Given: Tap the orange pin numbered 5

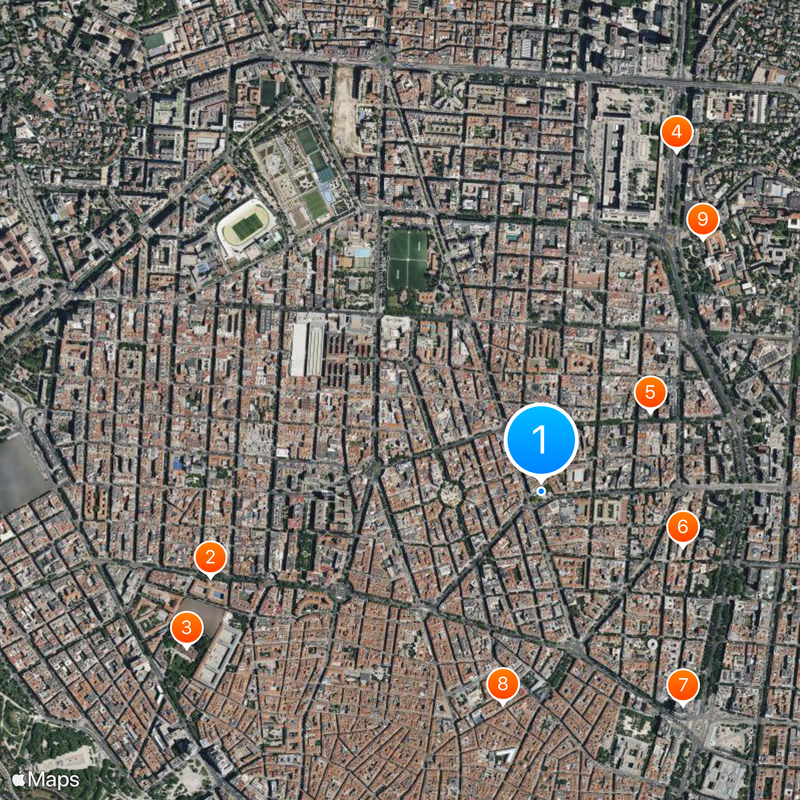Looking at the screenshot, I should pyautogui.click(x=651, y=393).
